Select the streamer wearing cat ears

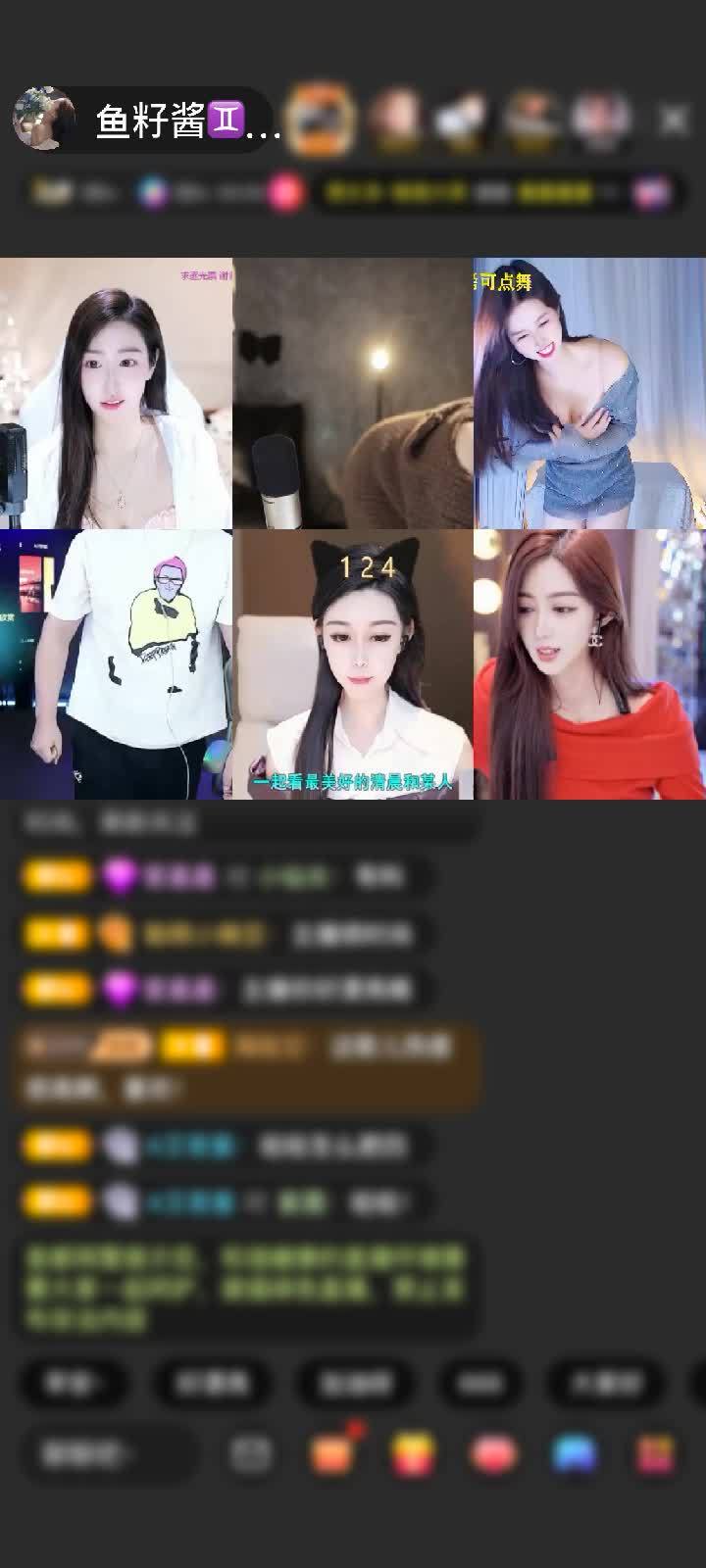(x=353, y=665)
